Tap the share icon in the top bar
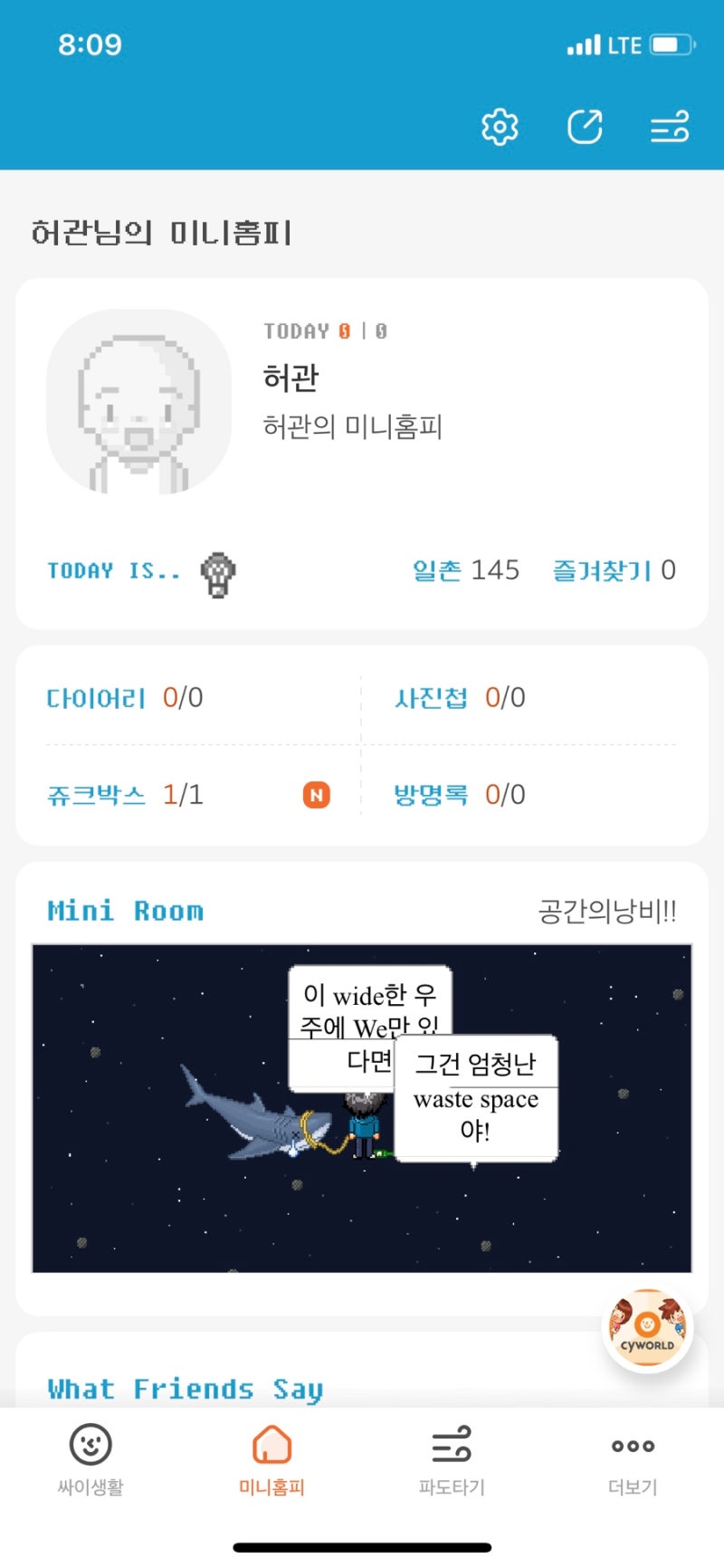This screenshot has width=724, height=1568. pos(586,127)
